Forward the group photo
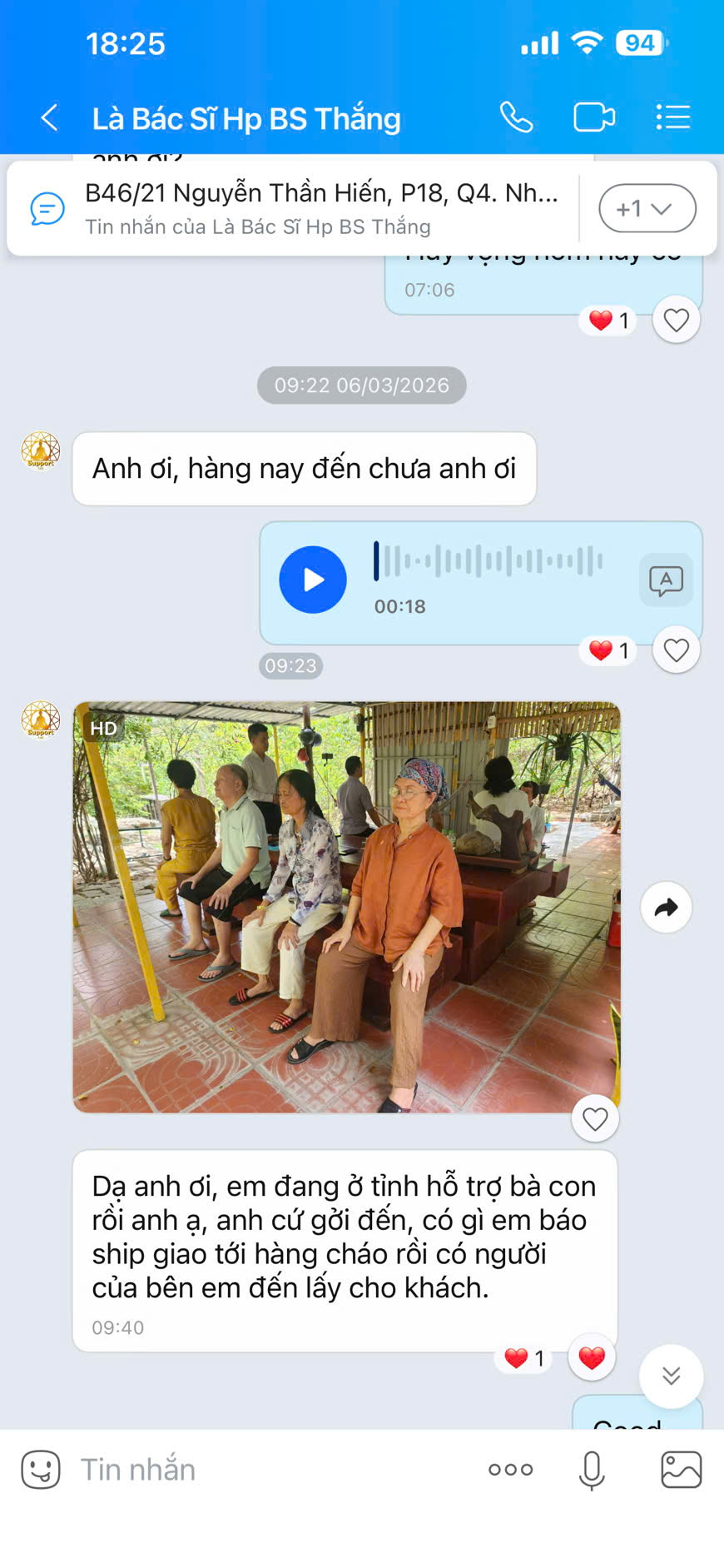 pos(666,908)
